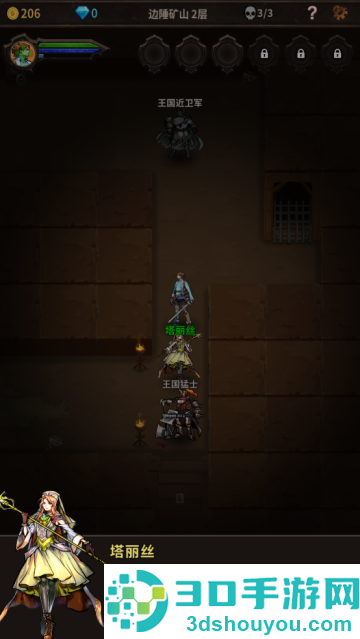Tap the 塔丽丝 character on the map
The height and width of the screenshot is (639, 360).
click(180, 355)
